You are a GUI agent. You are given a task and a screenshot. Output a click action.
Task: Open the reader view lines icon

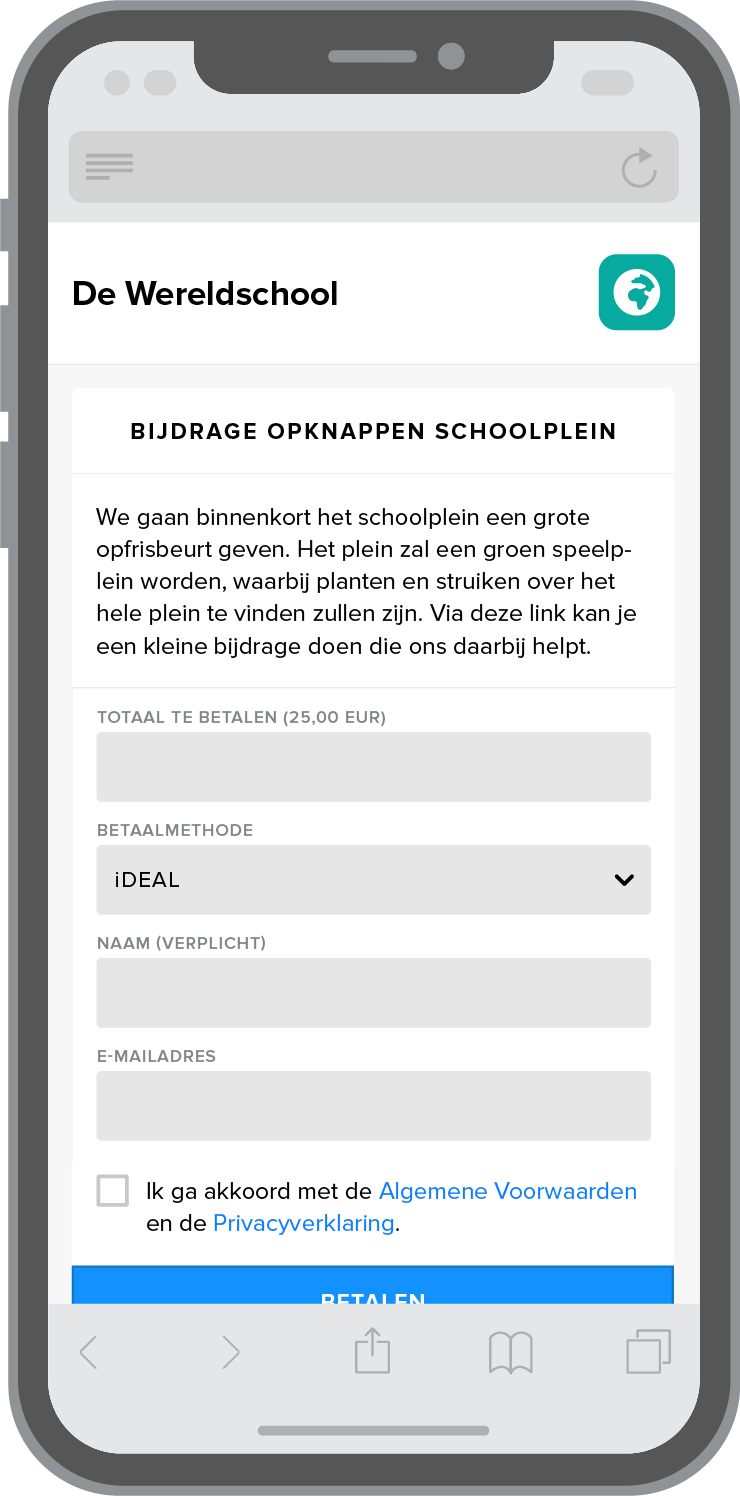point(109,167)
